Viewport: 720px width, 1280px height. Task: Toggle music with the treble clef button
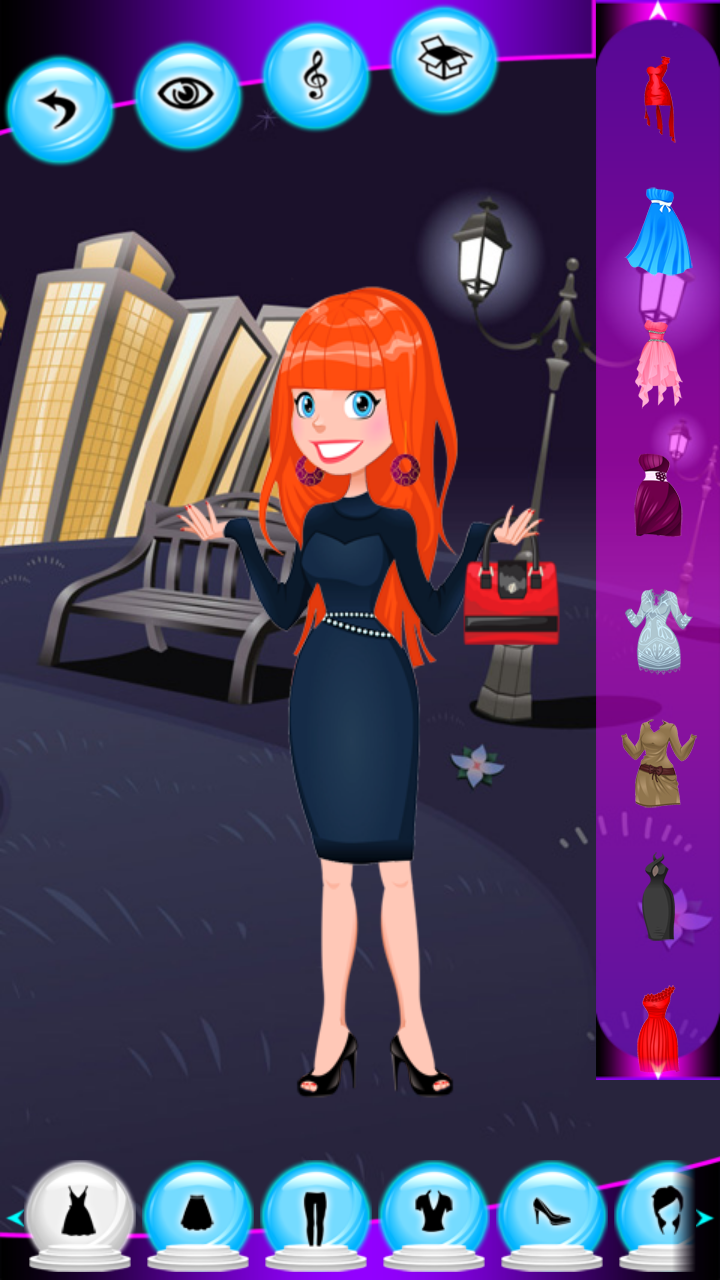tap(316, 76)
